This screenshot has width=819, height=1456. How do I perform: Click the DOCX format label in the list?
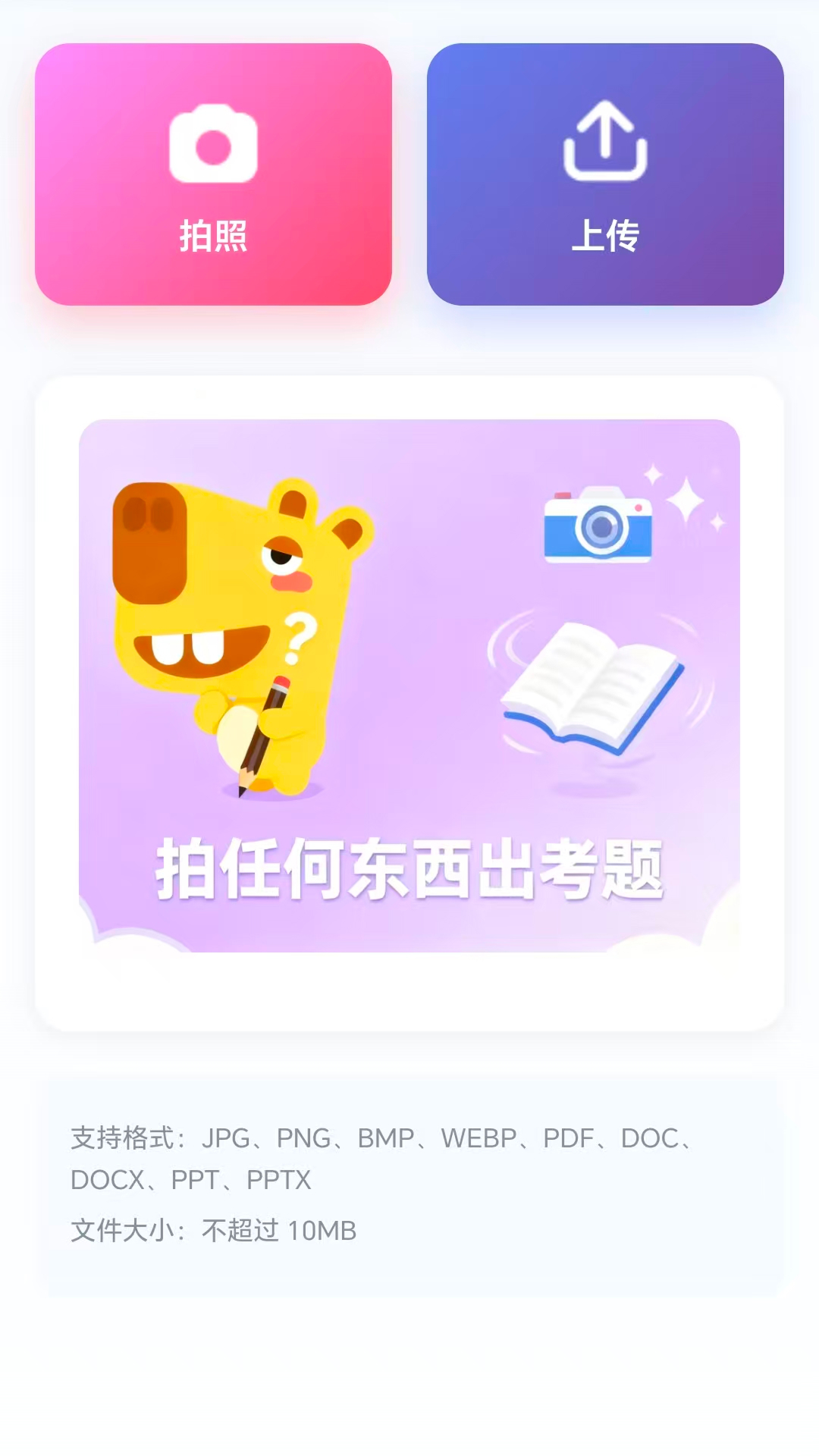(109, 1181)
